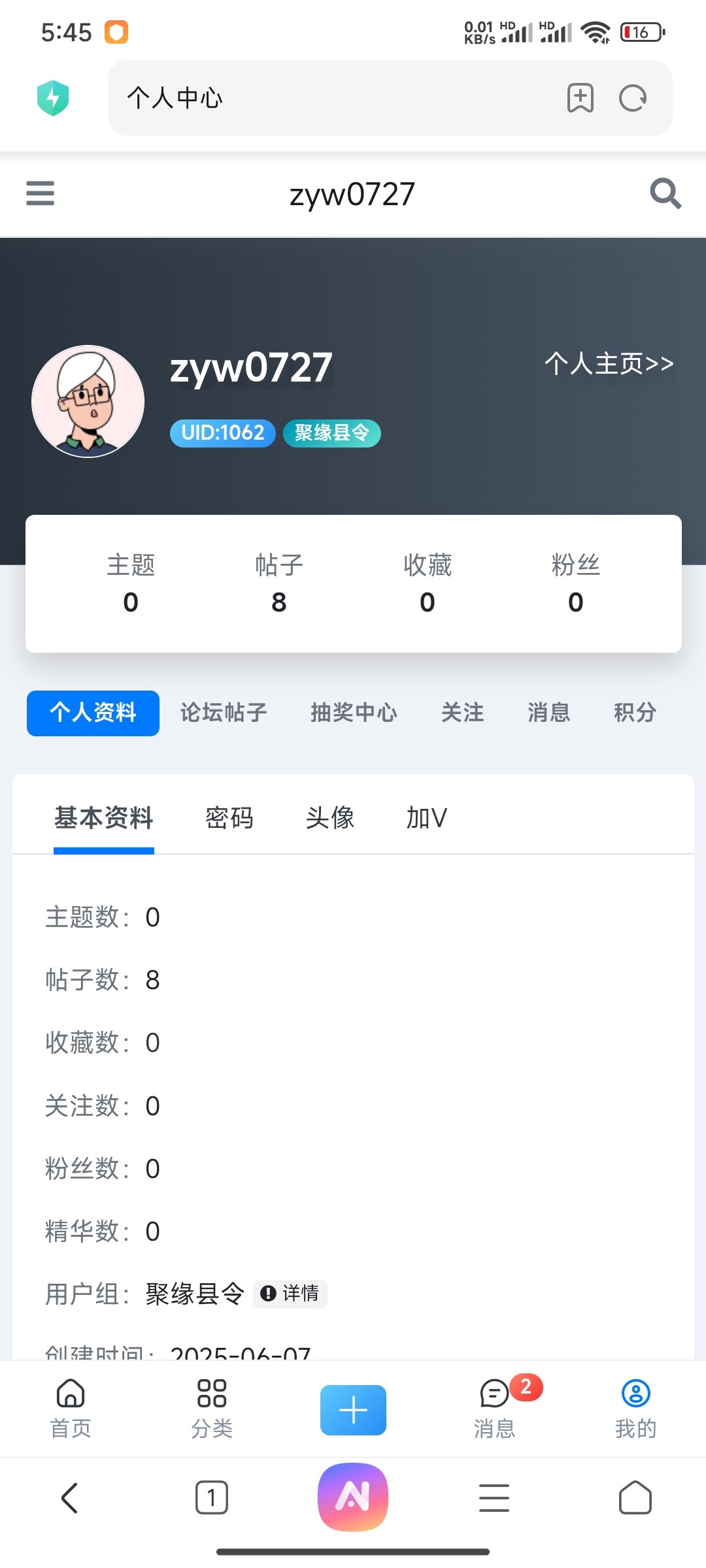Switch to 论坛帖子 tab
Viewport: 706px width, 1568px height.
tap(224, 713)
